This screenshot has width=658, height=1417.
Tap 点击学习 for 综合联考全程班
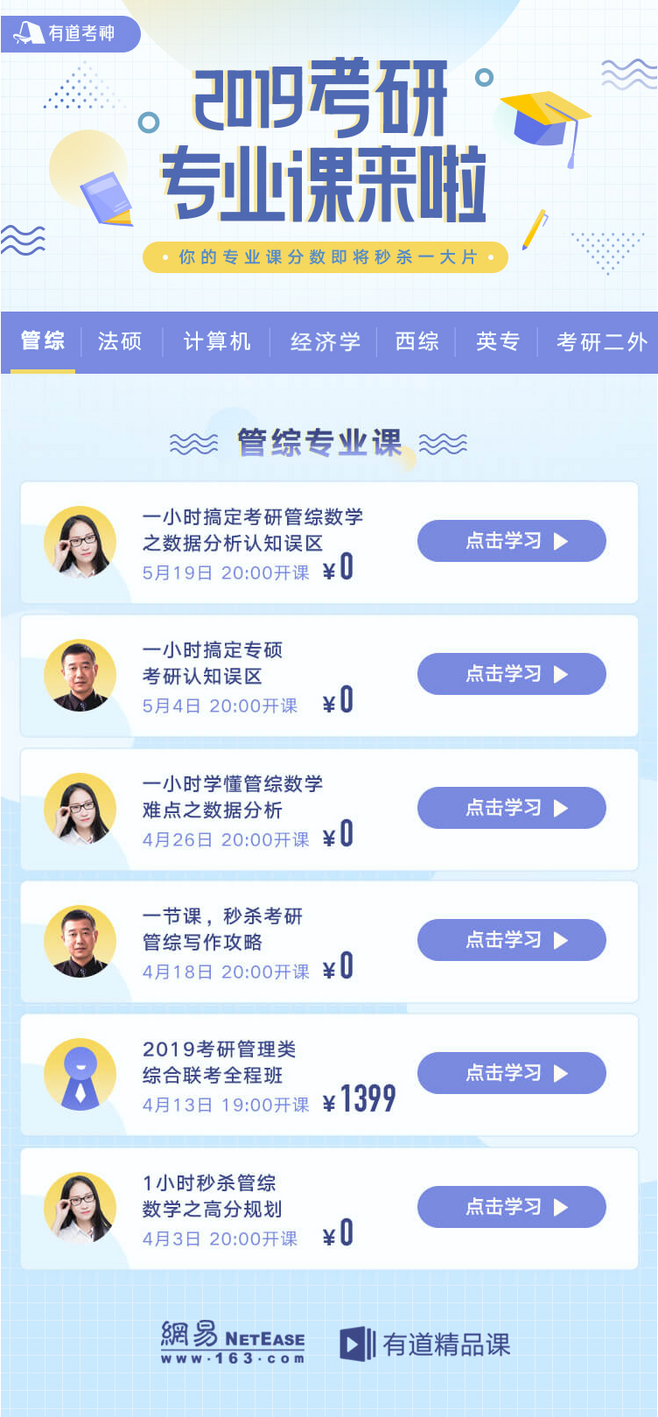511,1073
